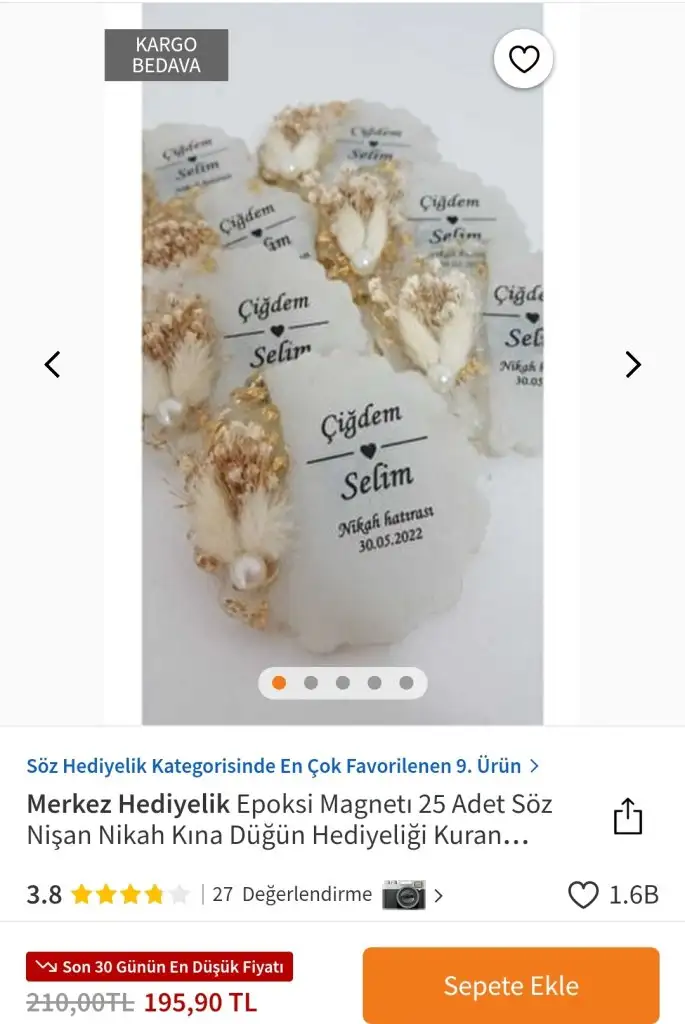Show next product photo
Screen dimensions: 685x1024
click(x=632, y=365)
